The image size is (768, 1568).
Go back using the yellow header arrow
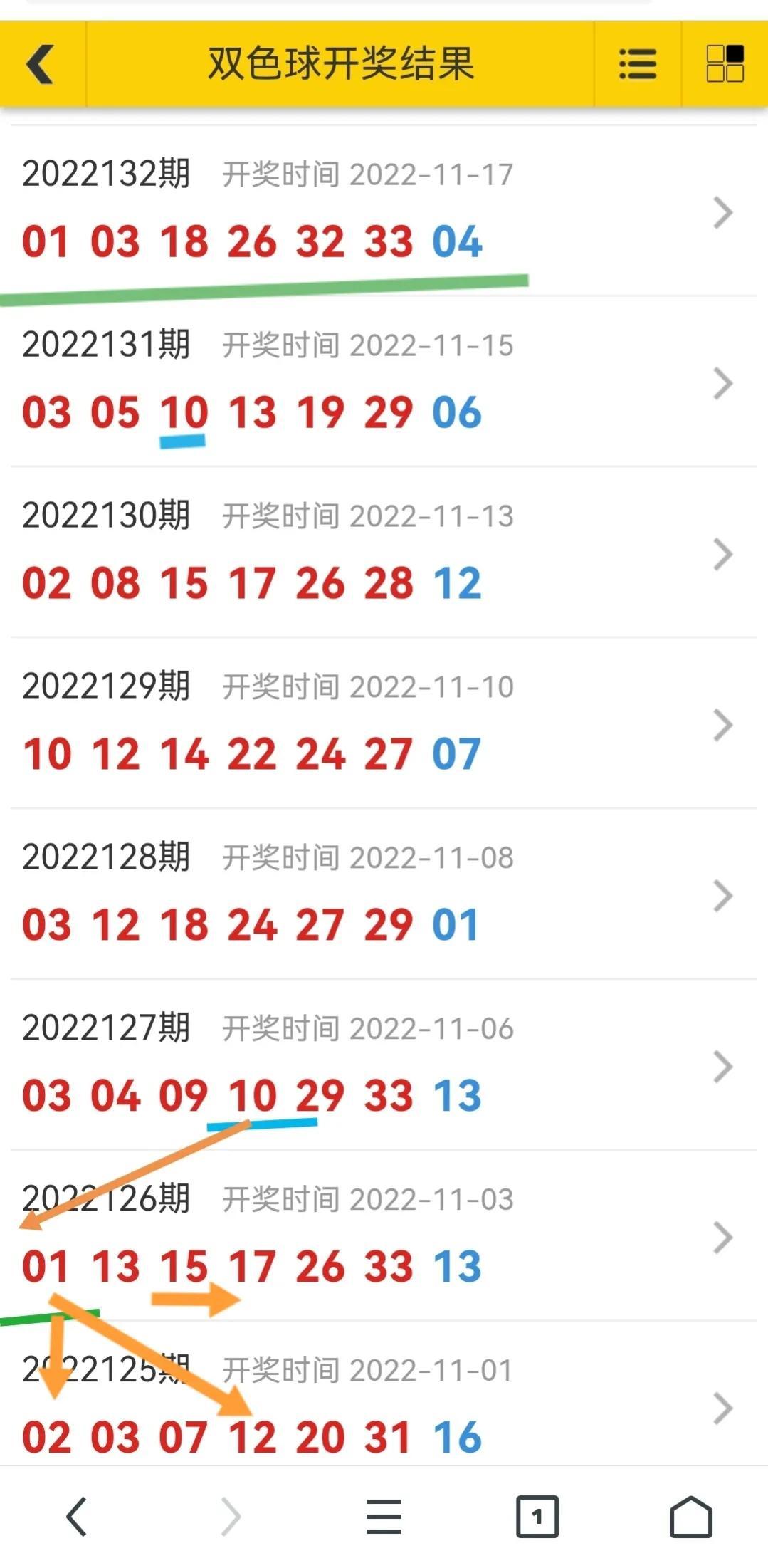tap(41, 64)
